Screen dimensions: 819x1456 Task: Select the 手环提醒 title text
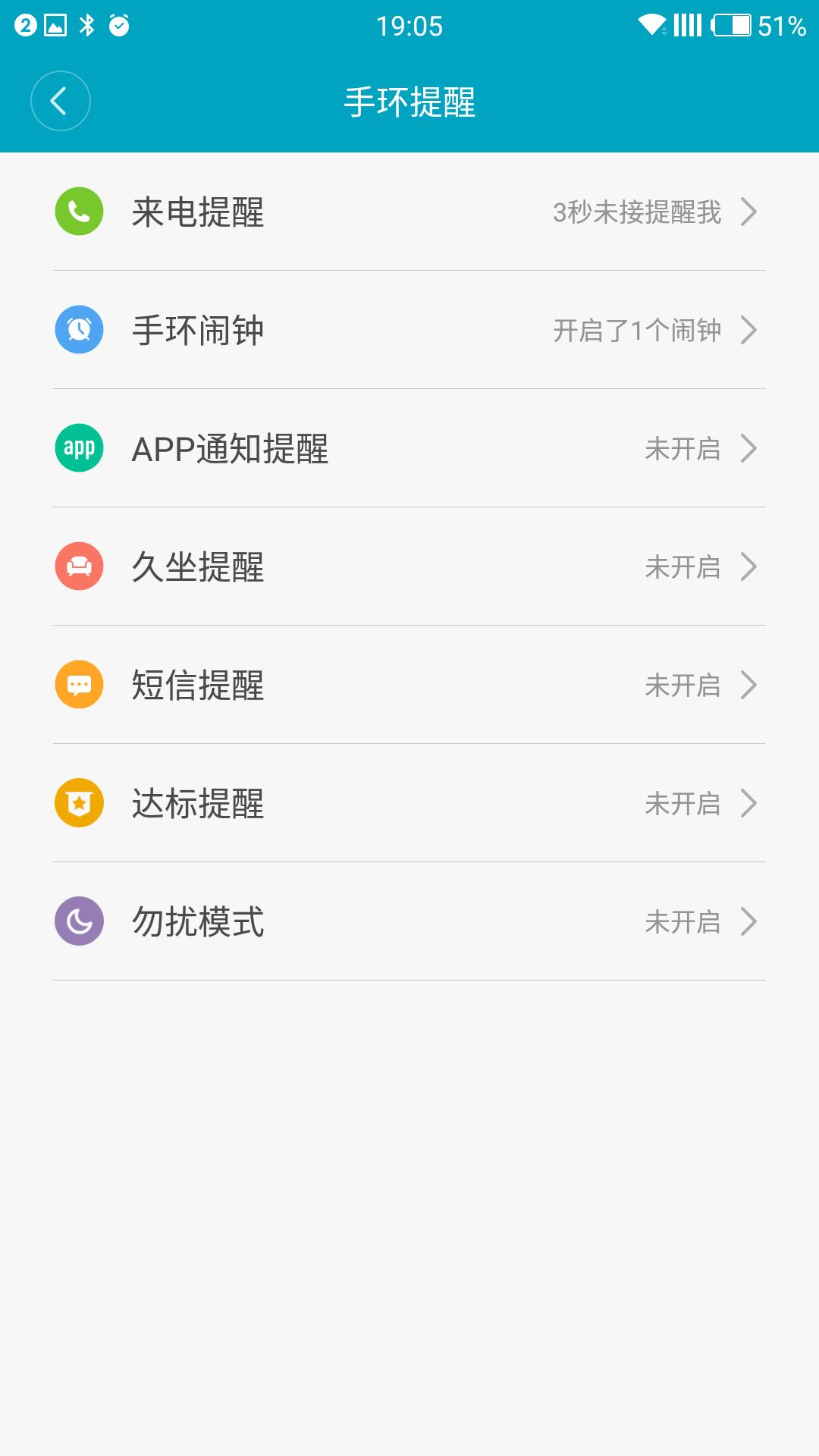point(409,100)
